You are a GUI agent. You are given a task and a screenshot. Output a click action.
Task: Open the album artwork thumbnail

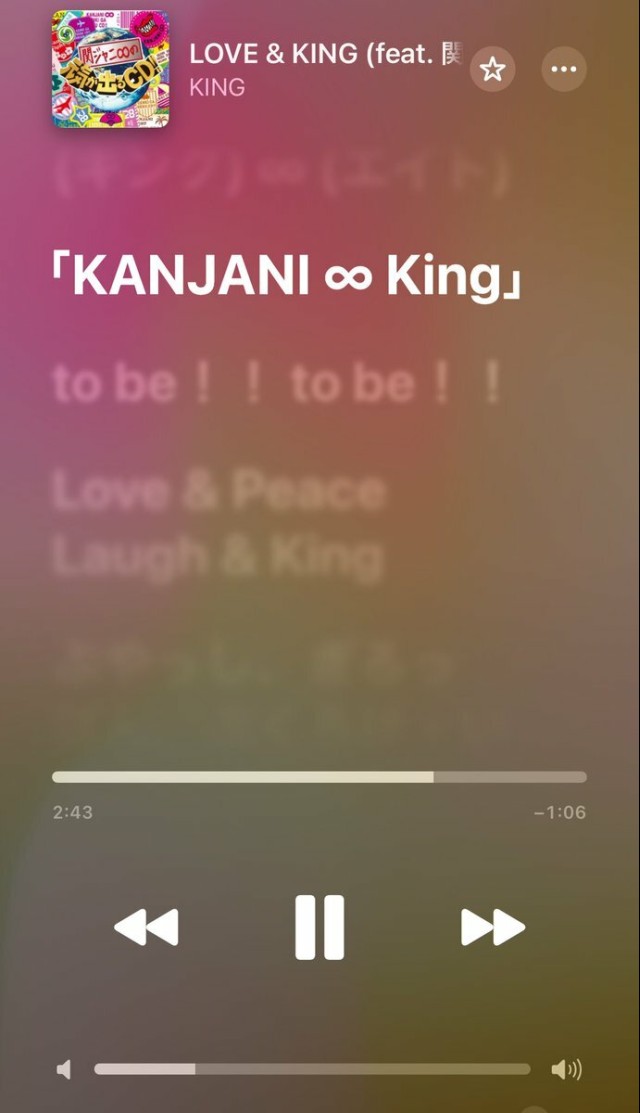pyautogui.click(x=110, y=69)
